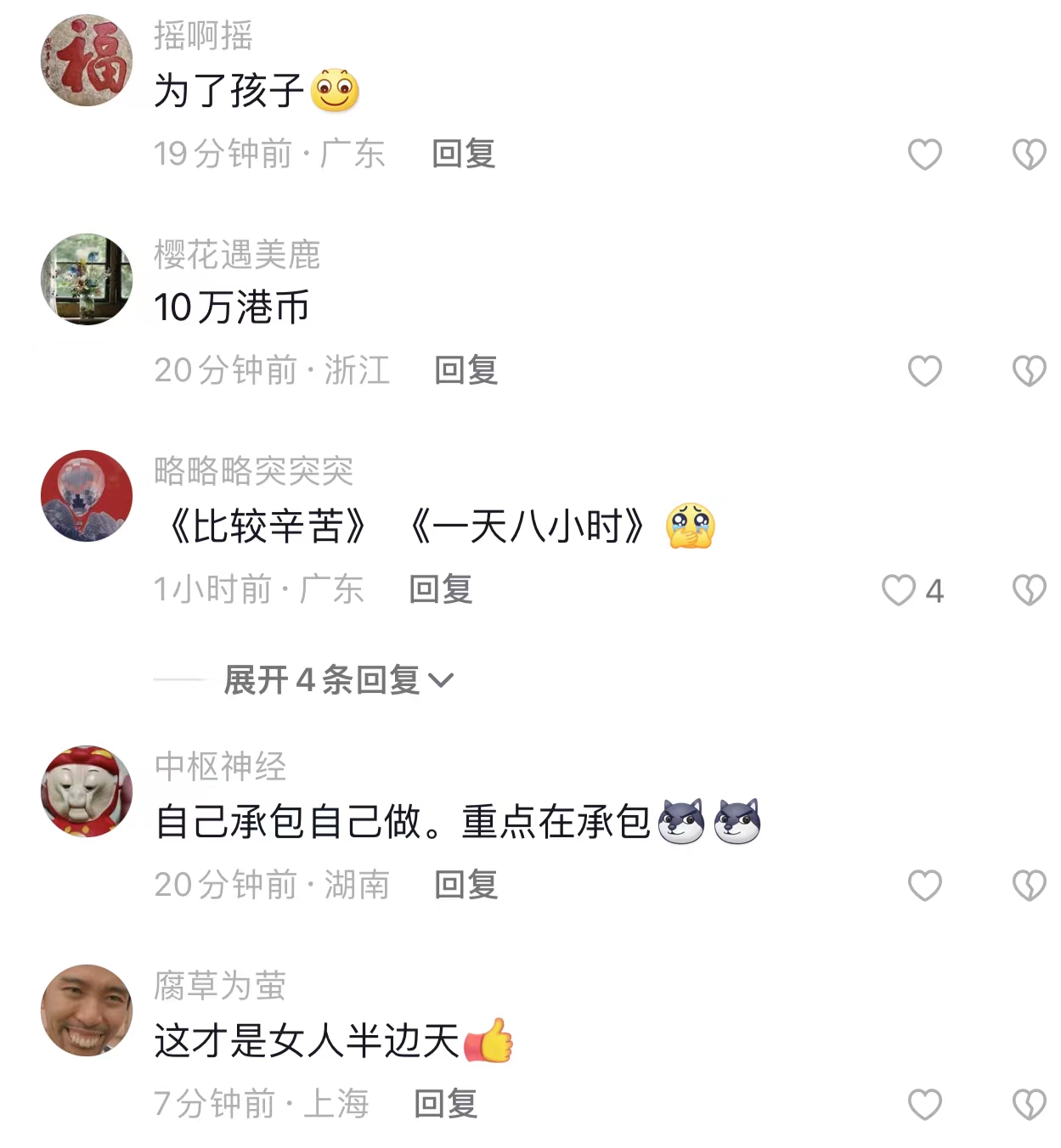Open 略略略突突突's username profile
The width and height of the screenshot is (1061, 1148).
click(x=253, y=470)
